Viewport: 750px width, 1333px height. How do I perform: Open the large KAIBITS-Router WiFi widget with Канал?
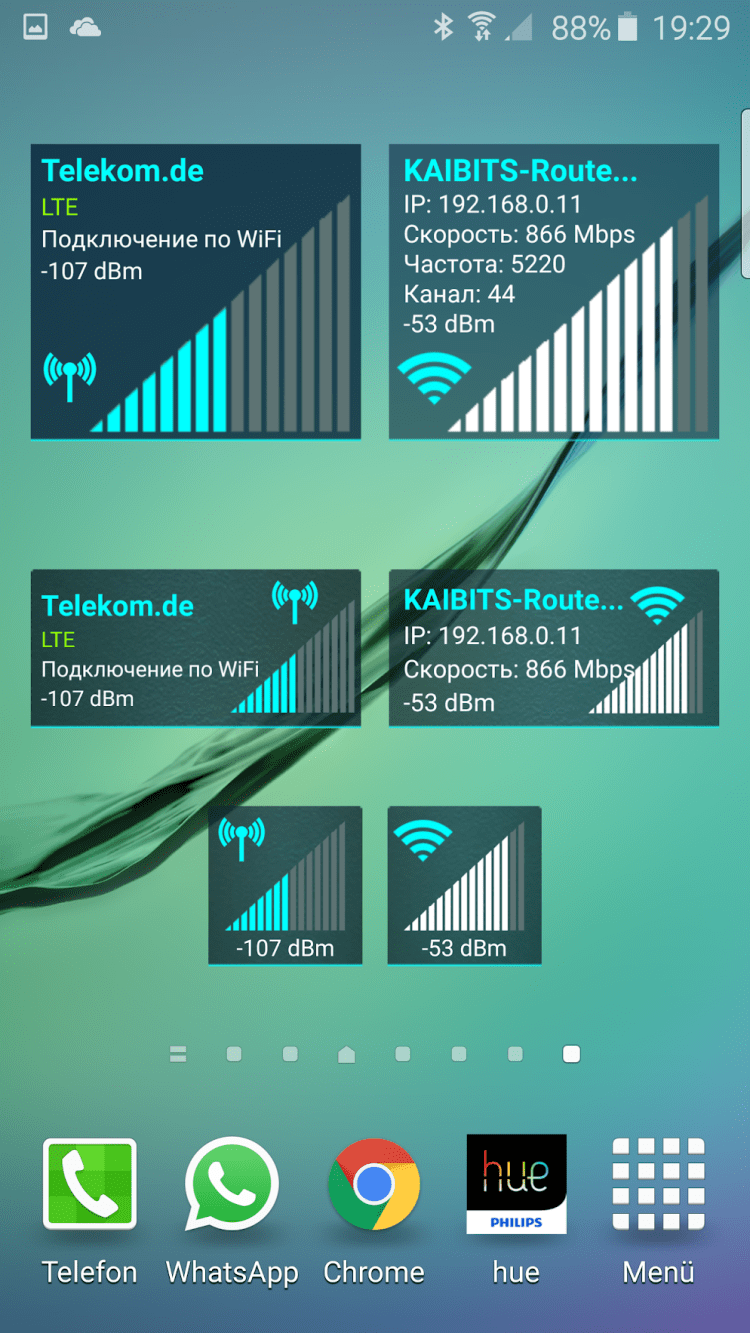click(x=553, y=291)
